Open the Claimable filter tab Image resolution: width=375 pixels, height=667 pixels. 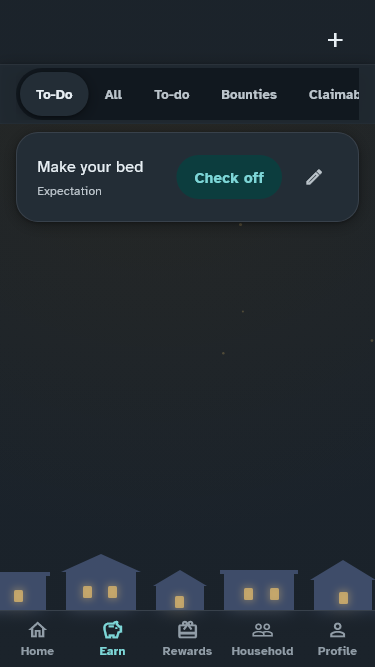pos(334,94)
